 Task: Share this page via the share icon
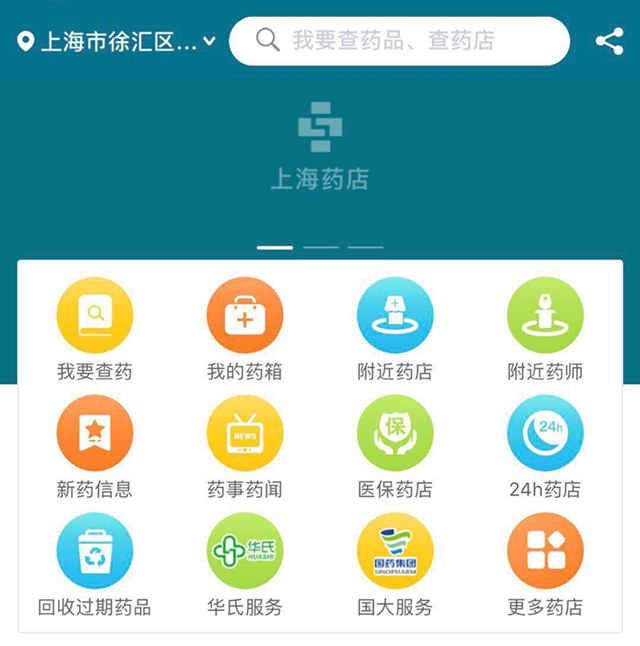click(609, 41)
